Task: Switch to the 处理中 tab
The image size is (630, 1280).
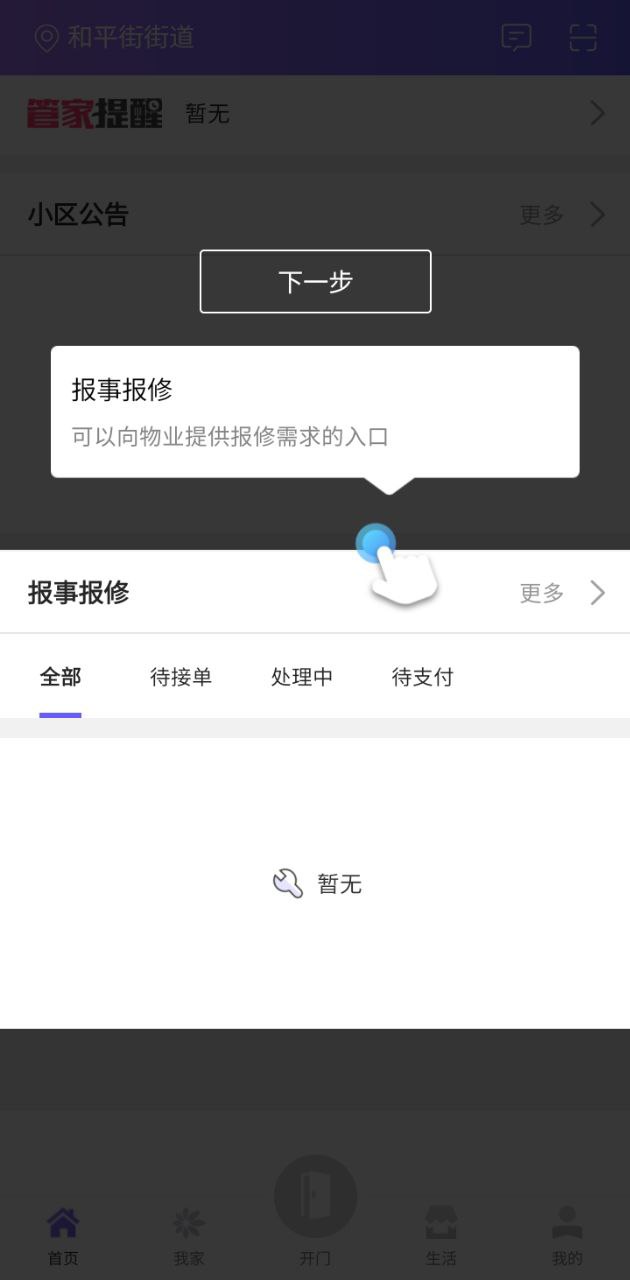Action: pos(302,678)
